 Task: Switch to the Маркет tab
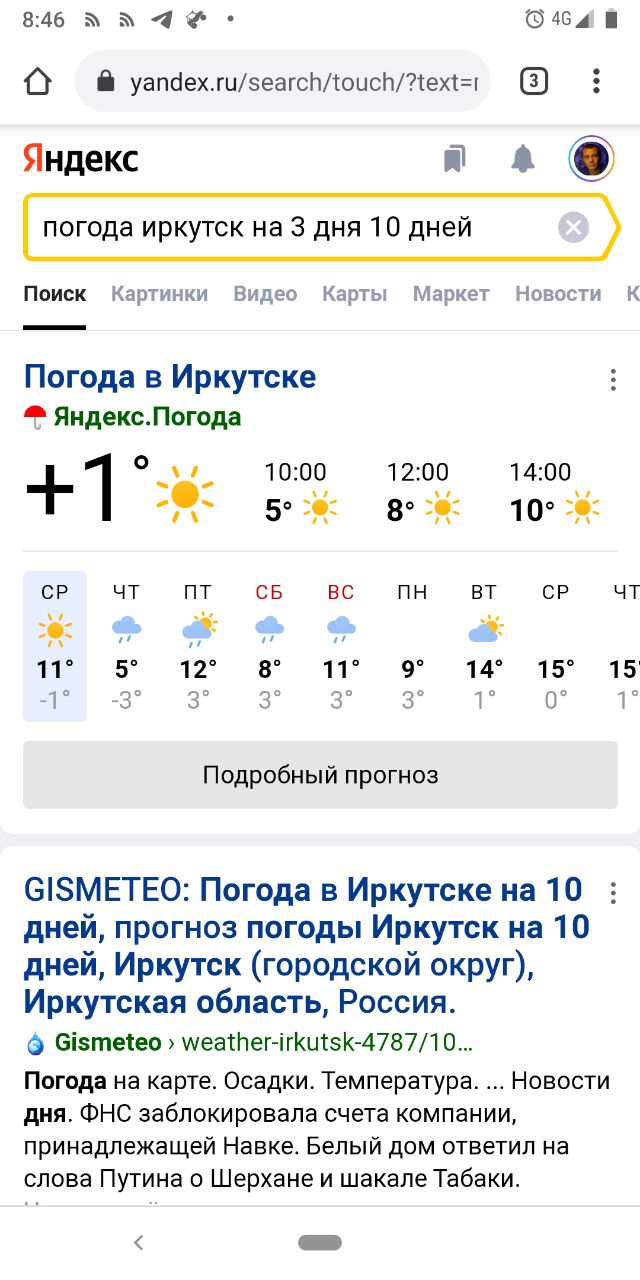point(451,294)
